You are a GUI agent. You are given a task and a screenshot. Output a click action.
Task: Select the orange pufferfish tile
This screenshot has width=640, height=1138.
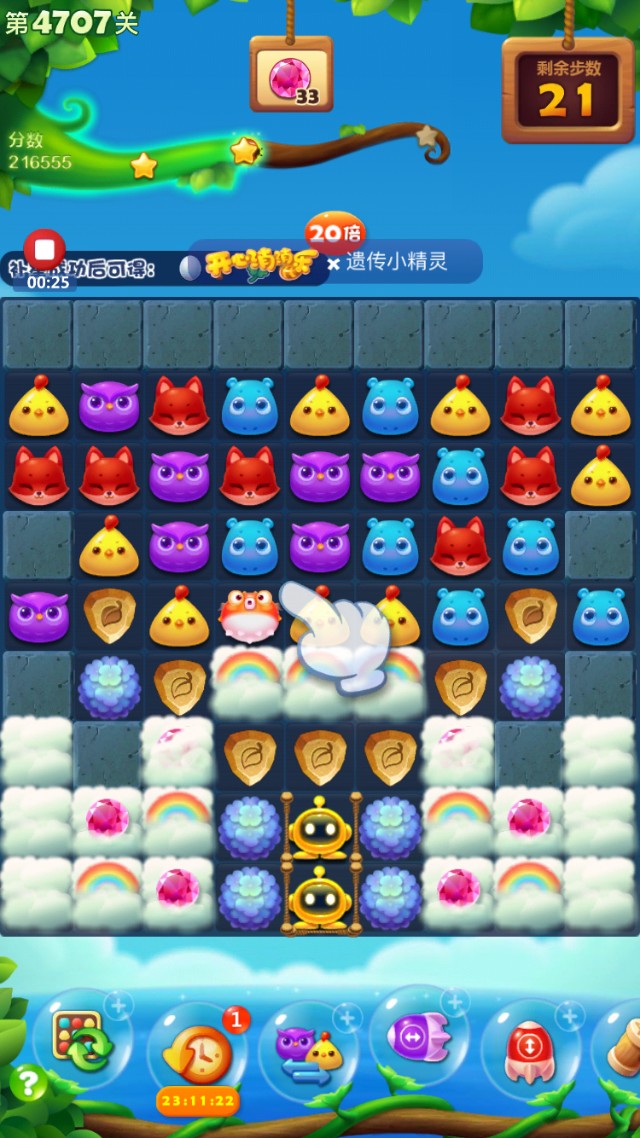pos(249,617)
